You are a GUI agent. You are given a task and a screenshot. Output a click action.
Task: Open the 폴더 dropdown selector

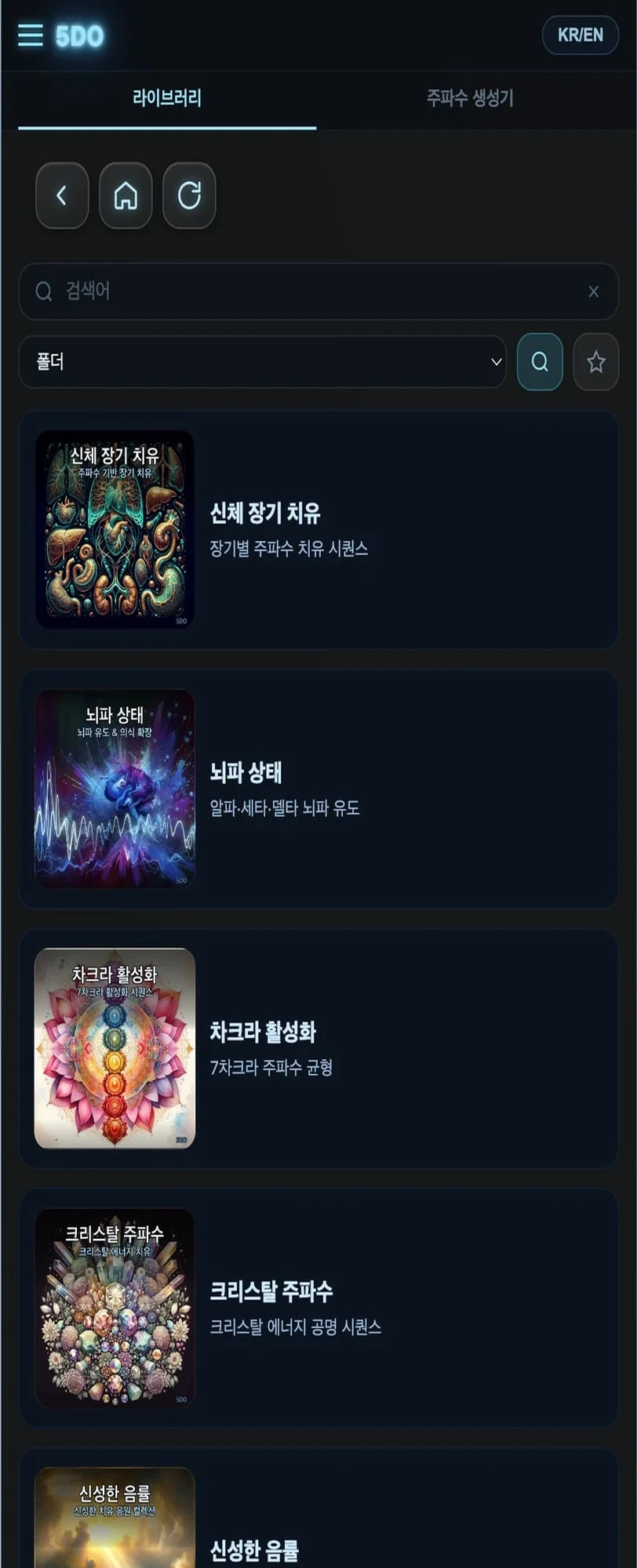click(x=263, y=361)
